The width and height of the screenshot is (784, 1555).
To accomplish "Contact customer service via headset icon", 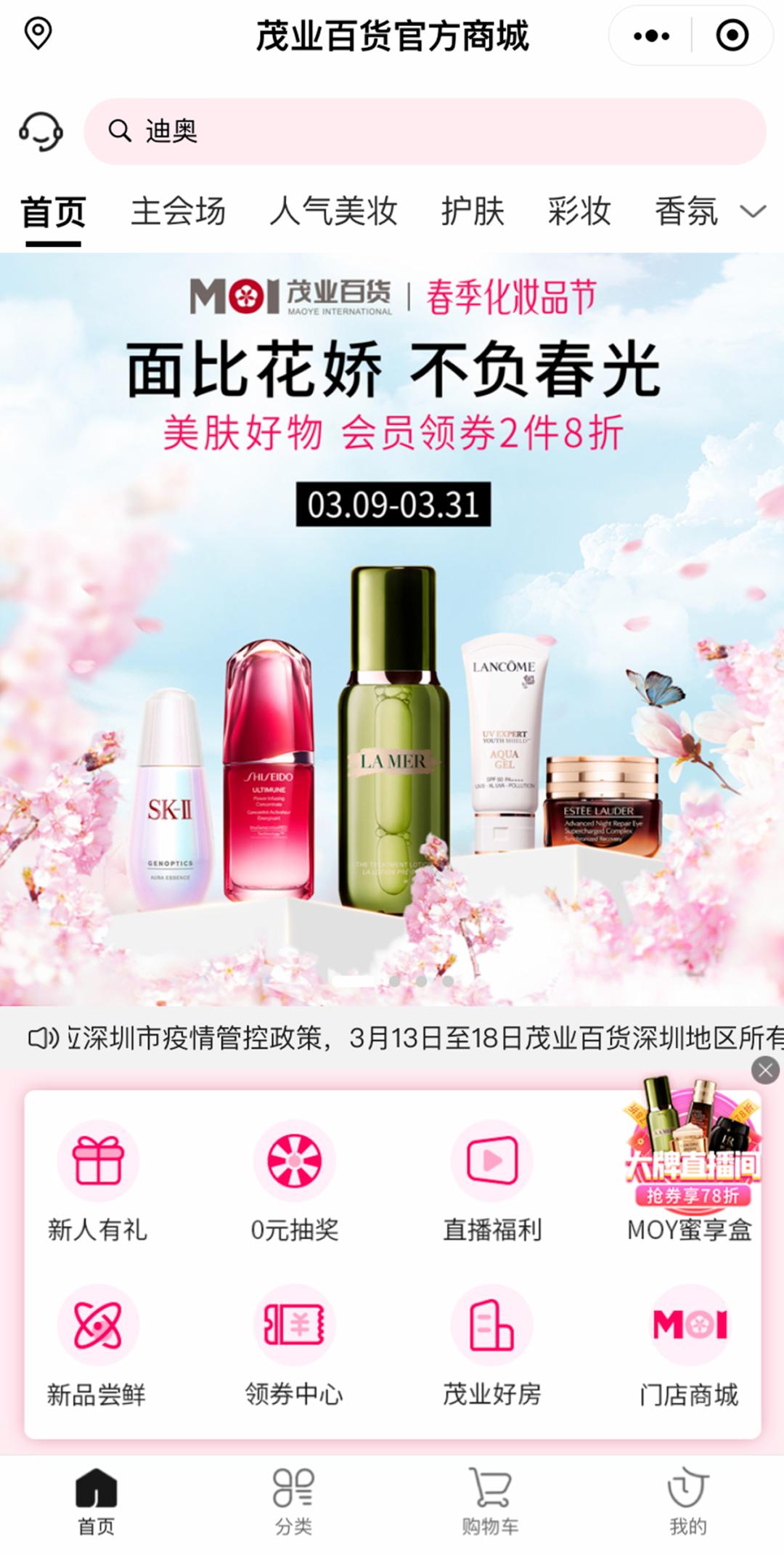I will pos(41,131).
